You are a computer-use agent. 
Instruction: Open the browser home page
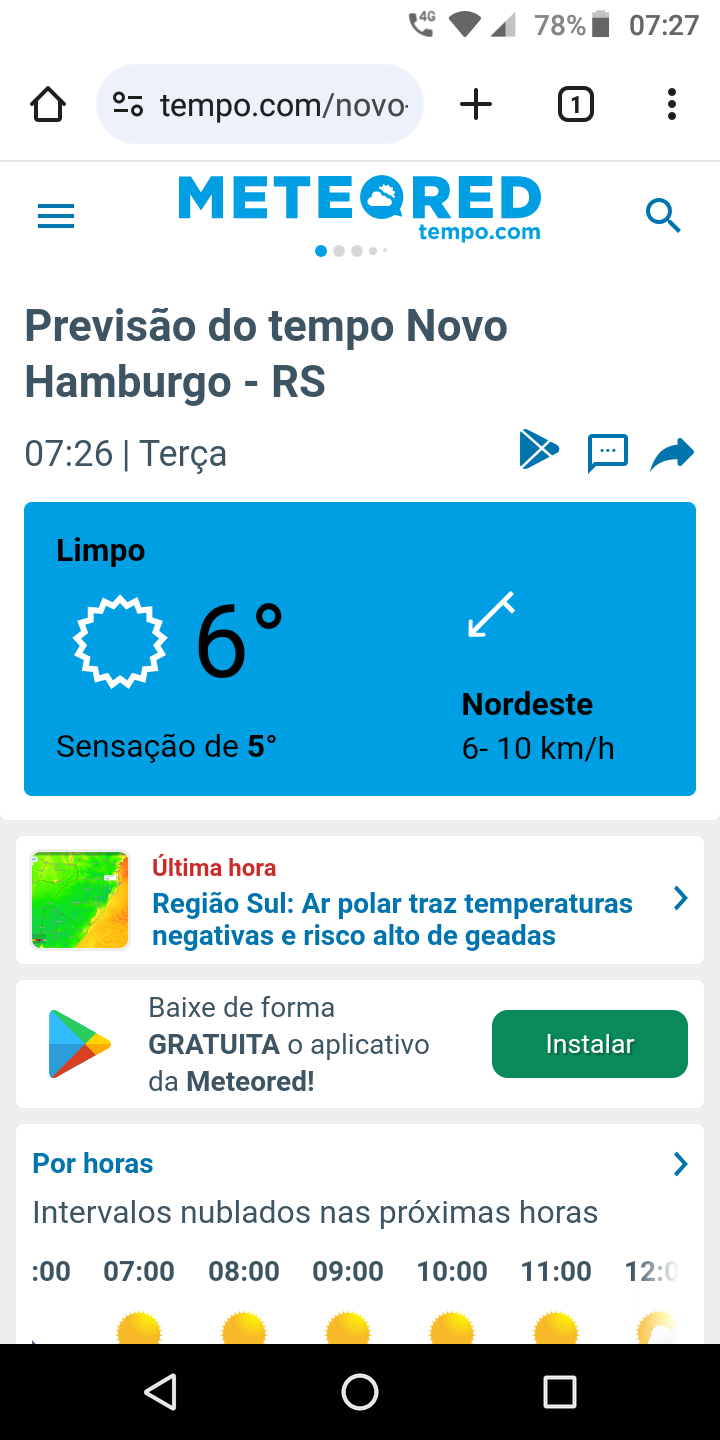48,104
